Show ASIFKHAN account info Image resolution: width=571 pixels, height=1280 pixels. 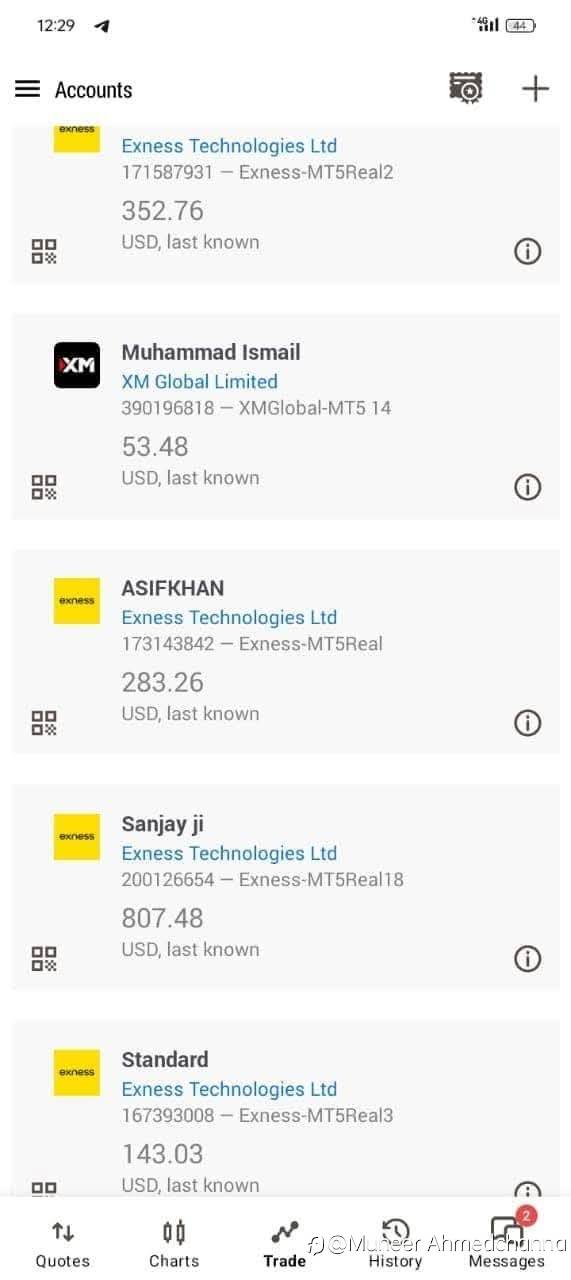527,723
